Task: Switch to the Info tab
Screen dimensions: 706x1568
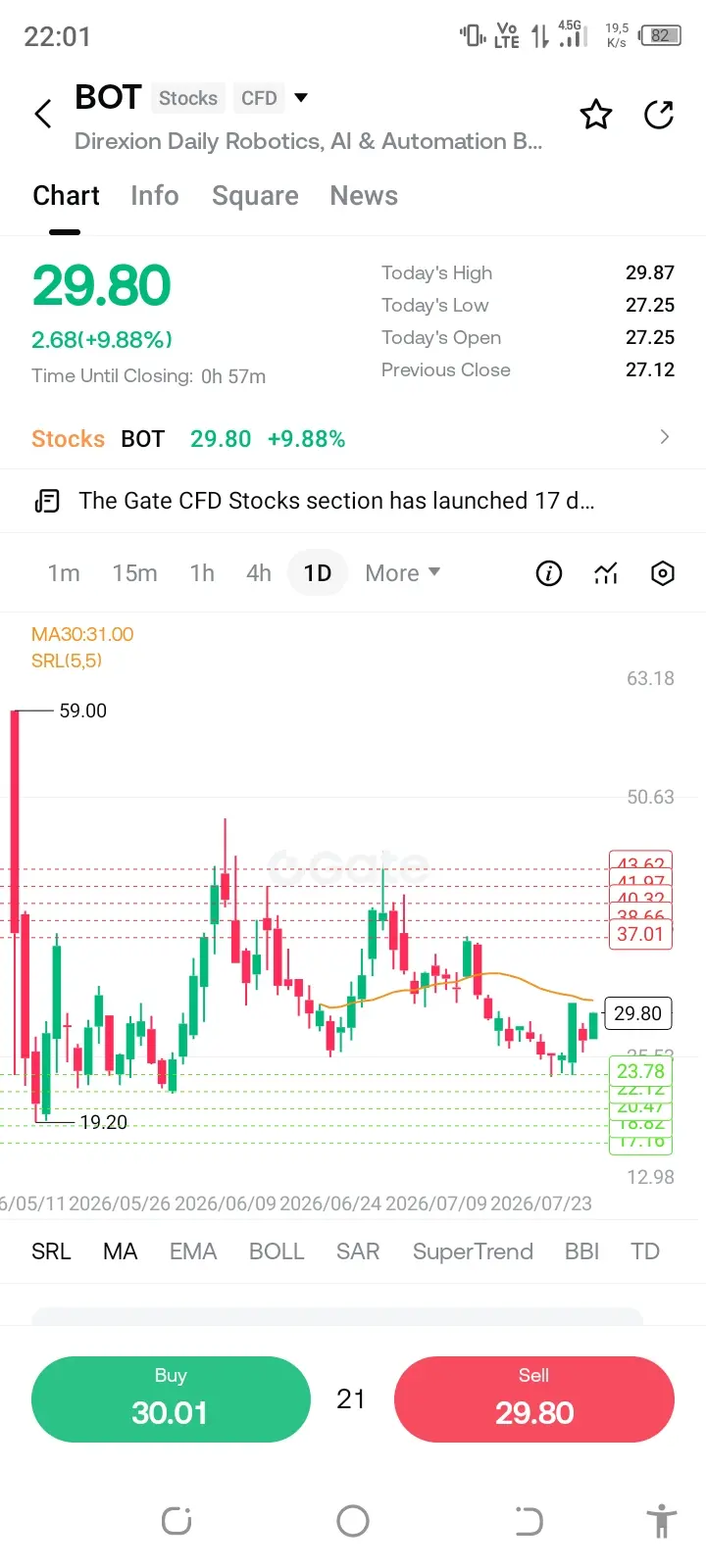Action: (x=155, y=196)
